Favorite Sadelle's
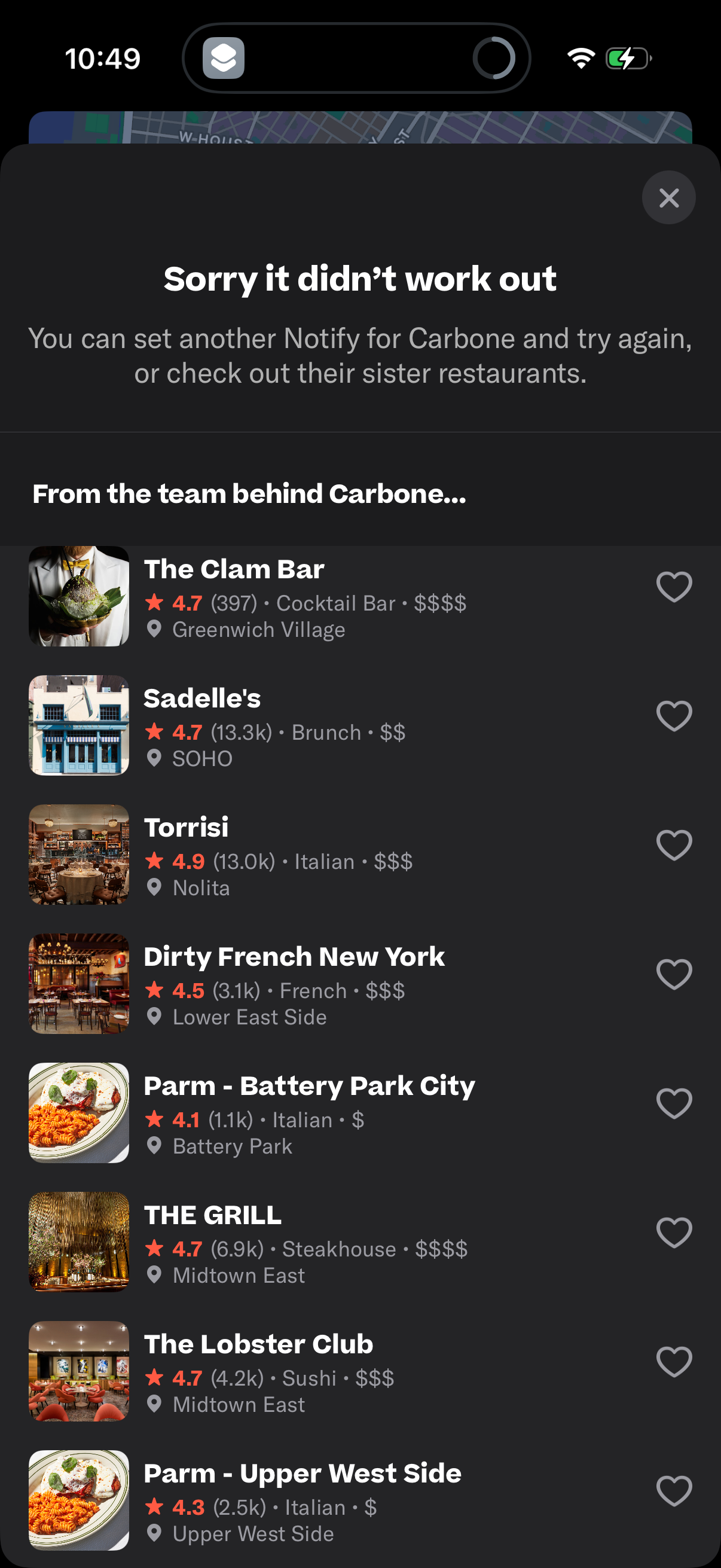Image resolution: width=721 pixels, height=1568 pixels. tap(675, 714)
